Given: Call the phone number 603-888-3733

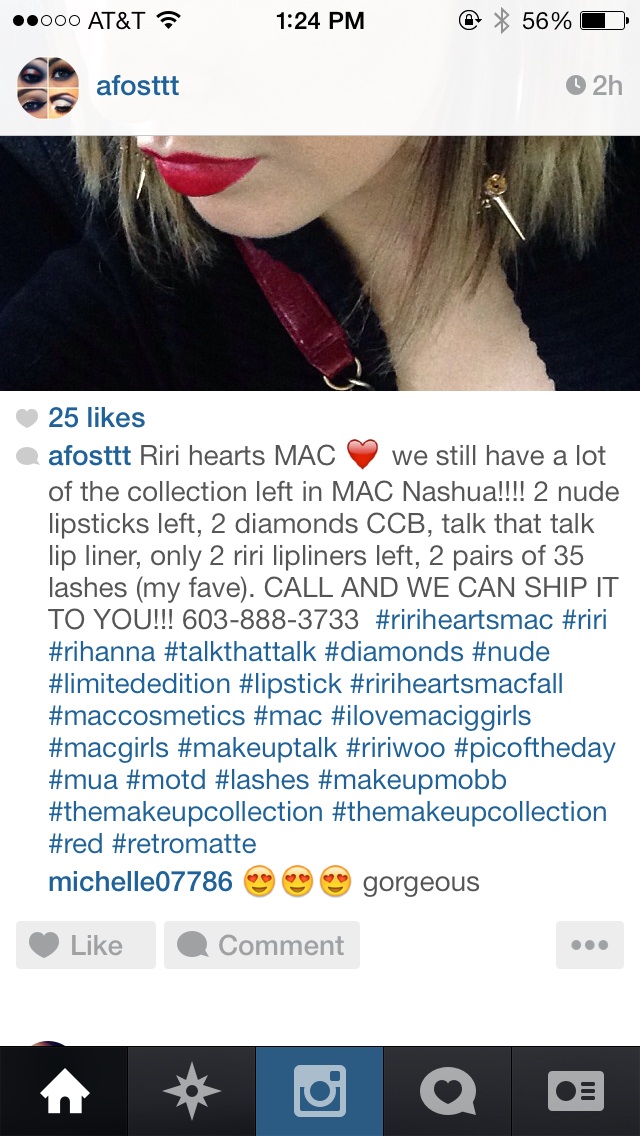Looking at the screenshot, I should (x=270, y=620).
